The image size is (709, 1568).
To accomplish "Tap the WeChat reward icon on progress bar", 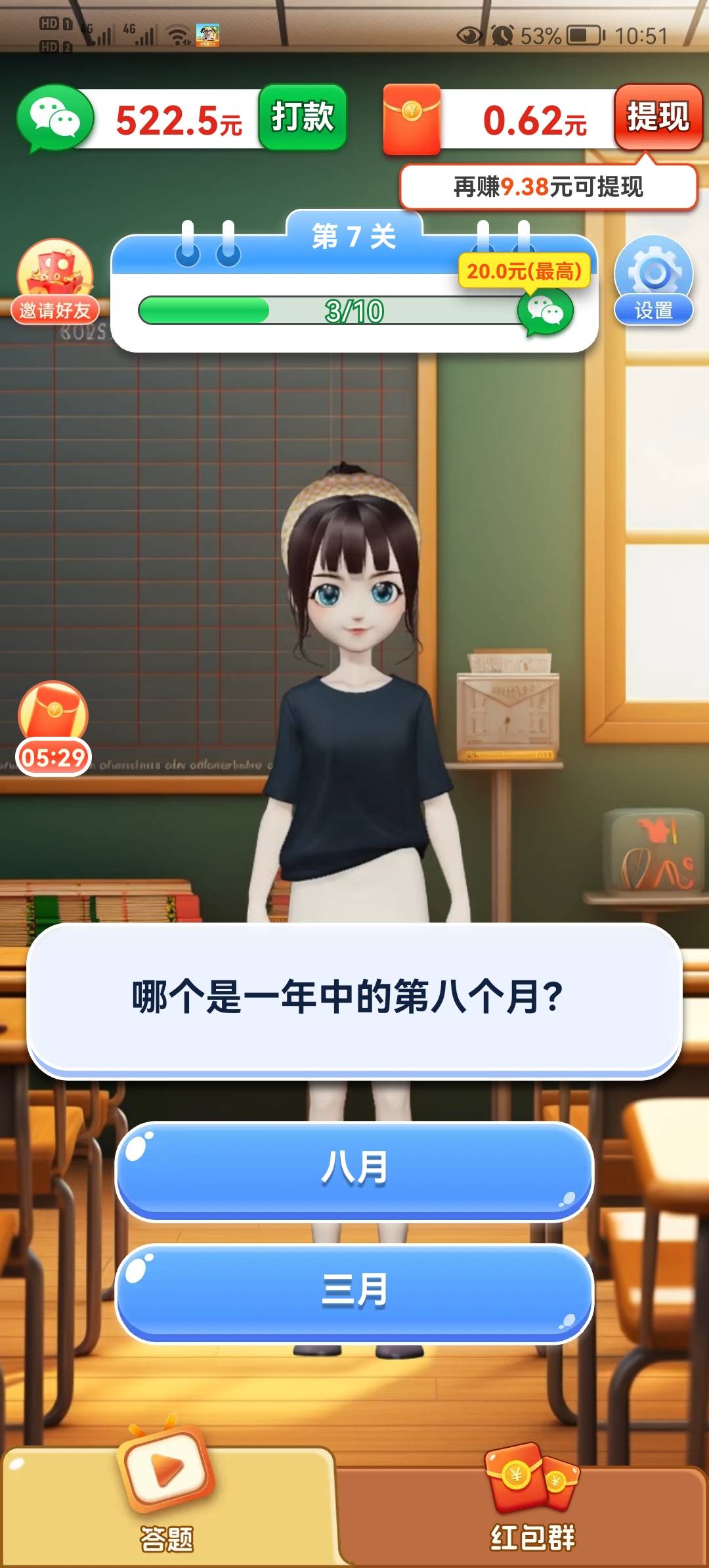I will point(545,311).
